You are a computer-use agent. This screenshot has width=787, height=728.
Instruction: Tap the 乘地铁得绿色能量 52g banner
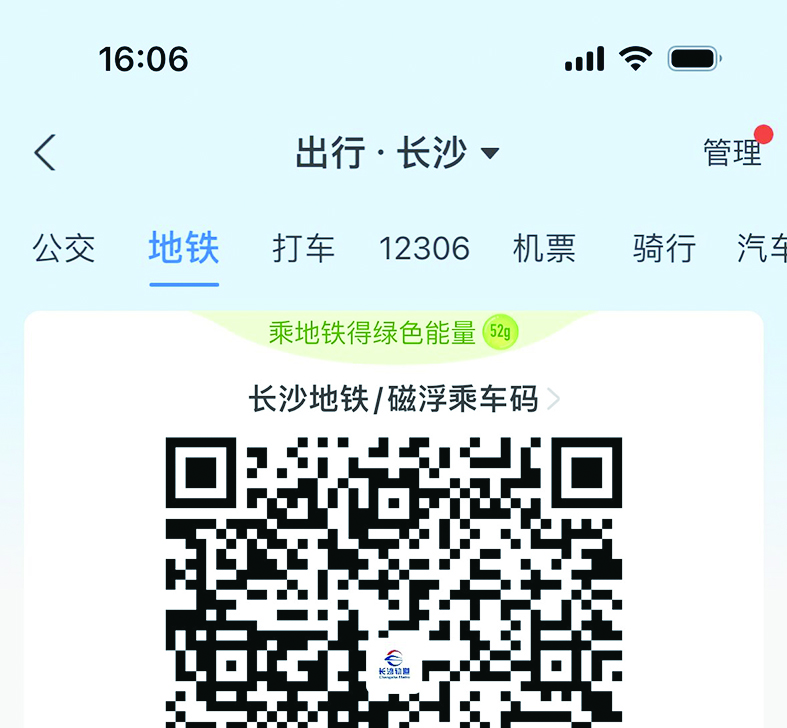pos(393,332)
